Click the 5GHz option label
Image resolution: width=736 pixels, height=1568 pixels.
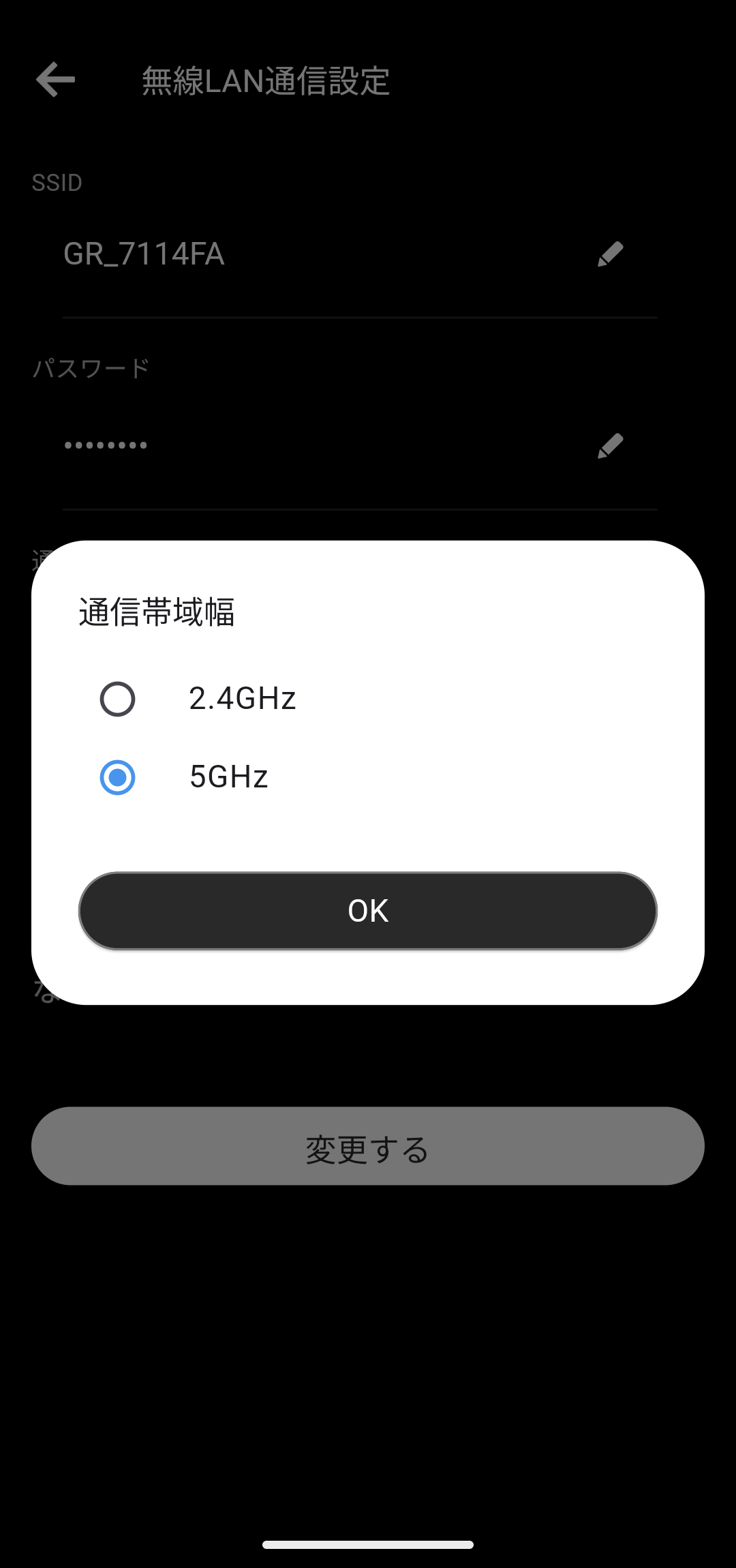point(230,777)
